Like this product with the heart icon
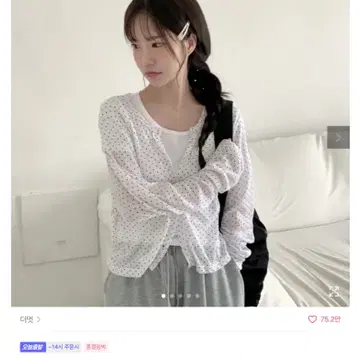The height and width of the screenshot is (360, 360). pos(312,319)
